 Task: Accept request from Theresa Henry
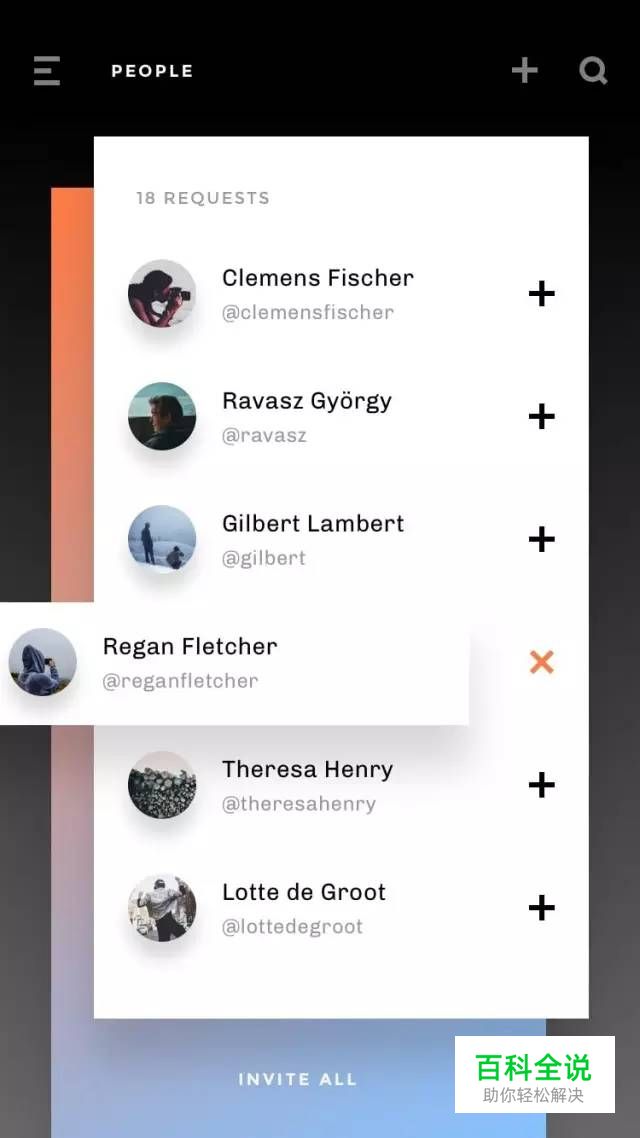541,785
